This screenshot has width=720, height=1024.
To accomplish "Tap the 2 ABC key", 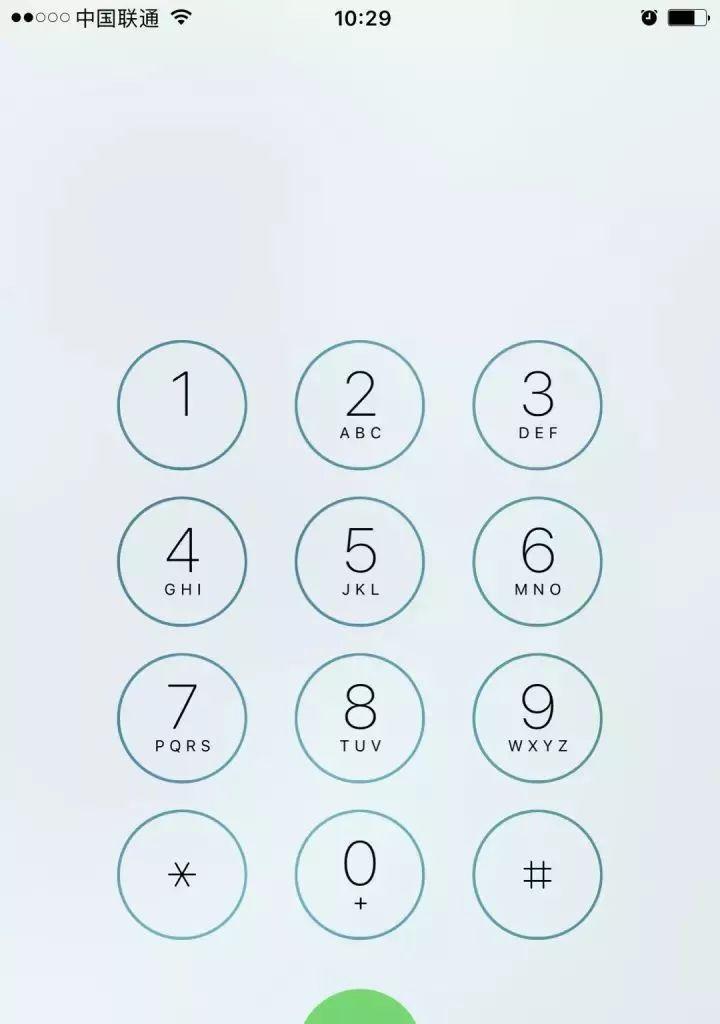I will (360, 405).
